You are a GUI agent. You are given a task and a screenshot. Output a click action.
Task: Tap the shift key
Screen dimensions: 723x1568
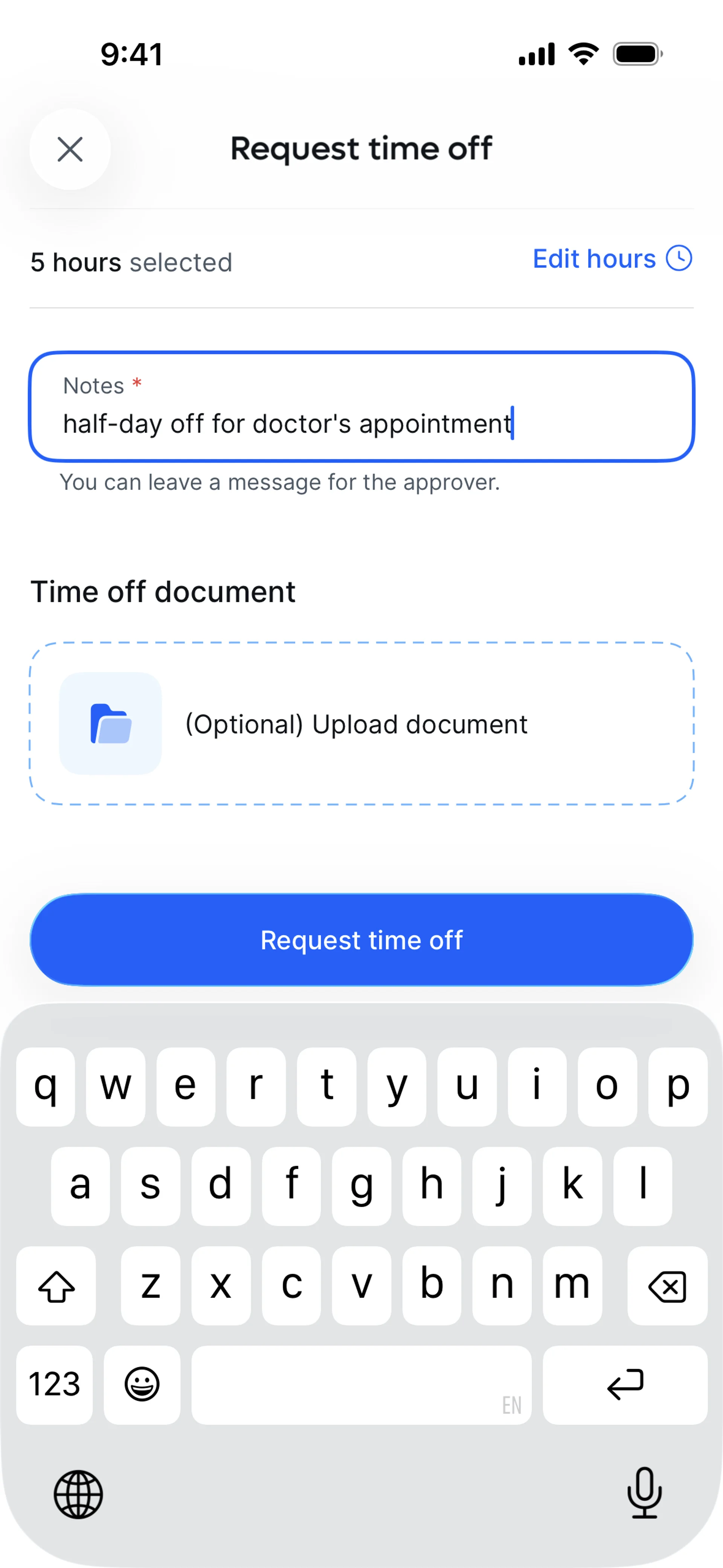[x=56, y=1285]
